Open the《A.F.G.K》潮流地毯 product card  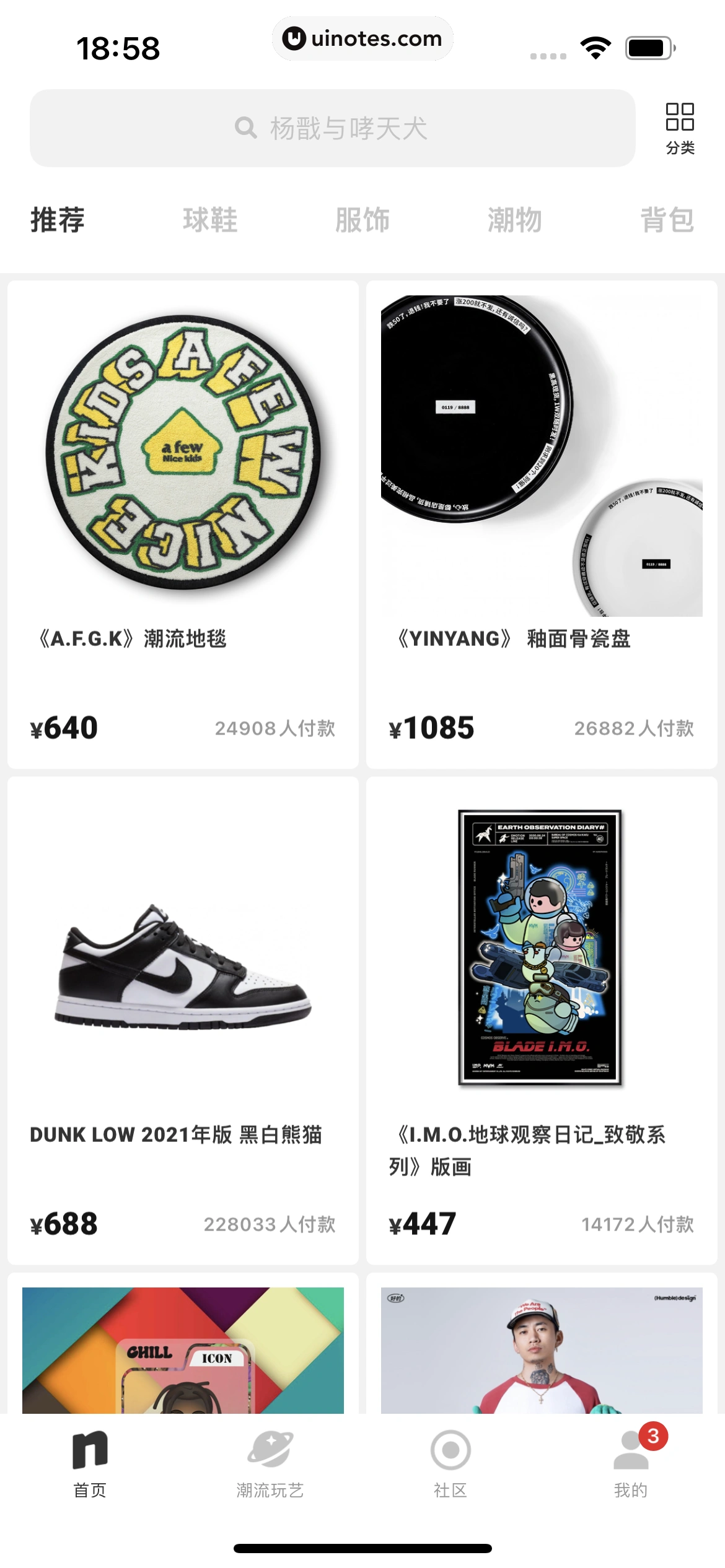[183, 524]
